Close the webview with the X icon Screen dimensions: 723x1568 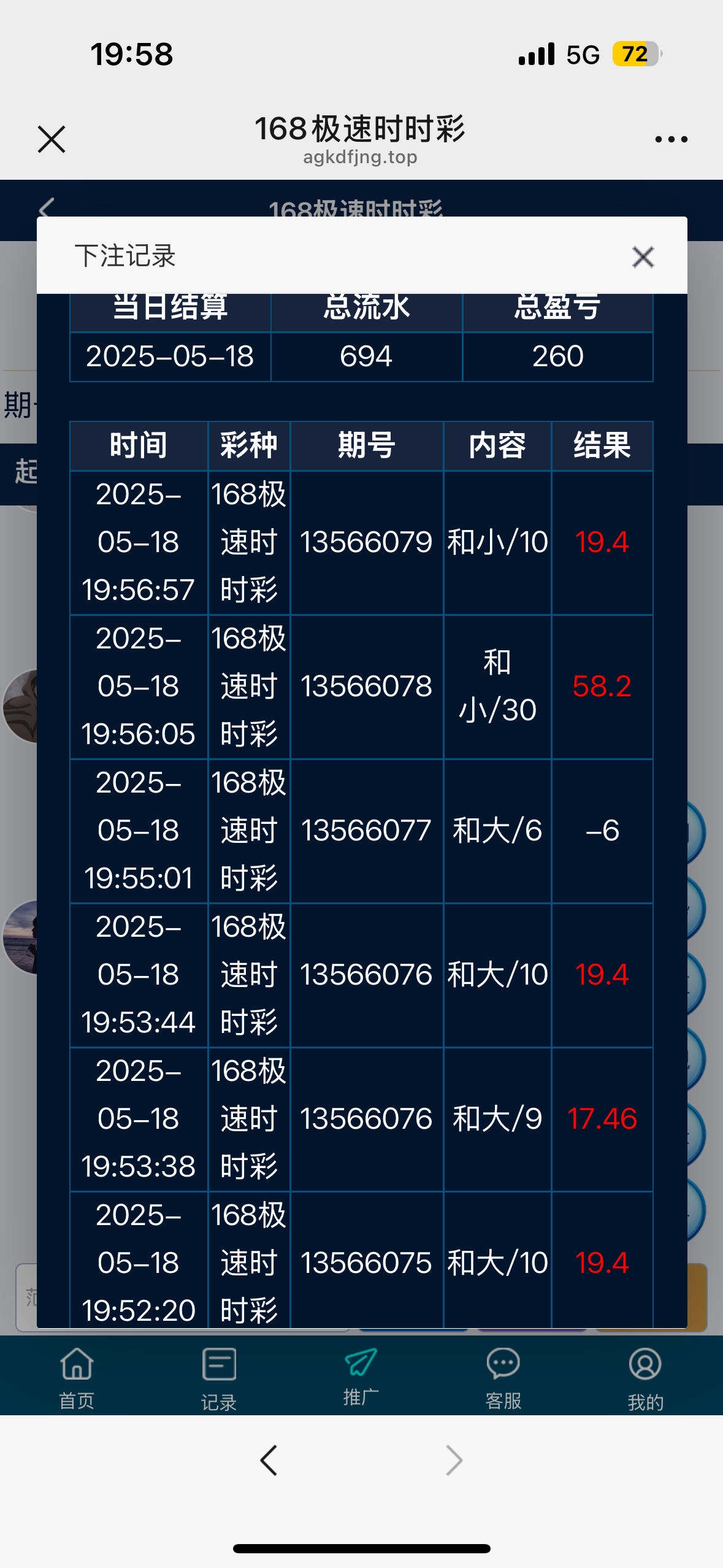(52, 139)
